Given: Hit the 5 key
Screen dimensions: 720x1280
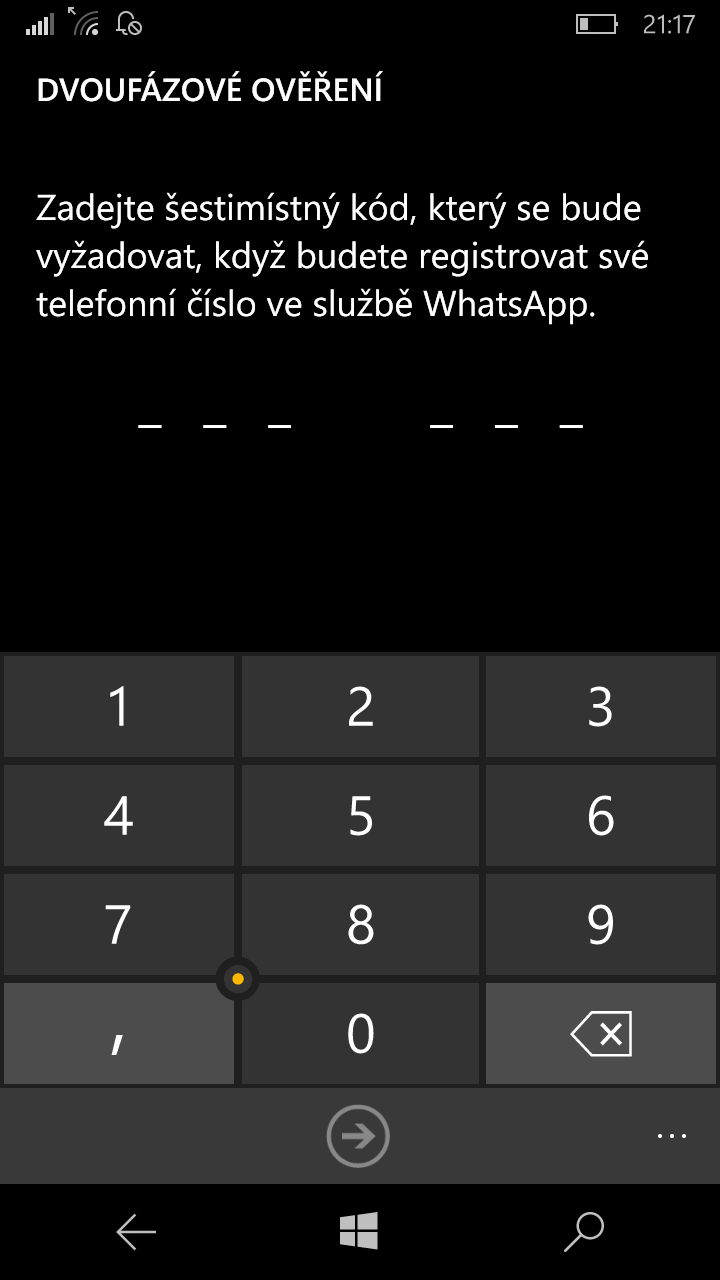Looking at the screenshot, I should pos(360,816).
